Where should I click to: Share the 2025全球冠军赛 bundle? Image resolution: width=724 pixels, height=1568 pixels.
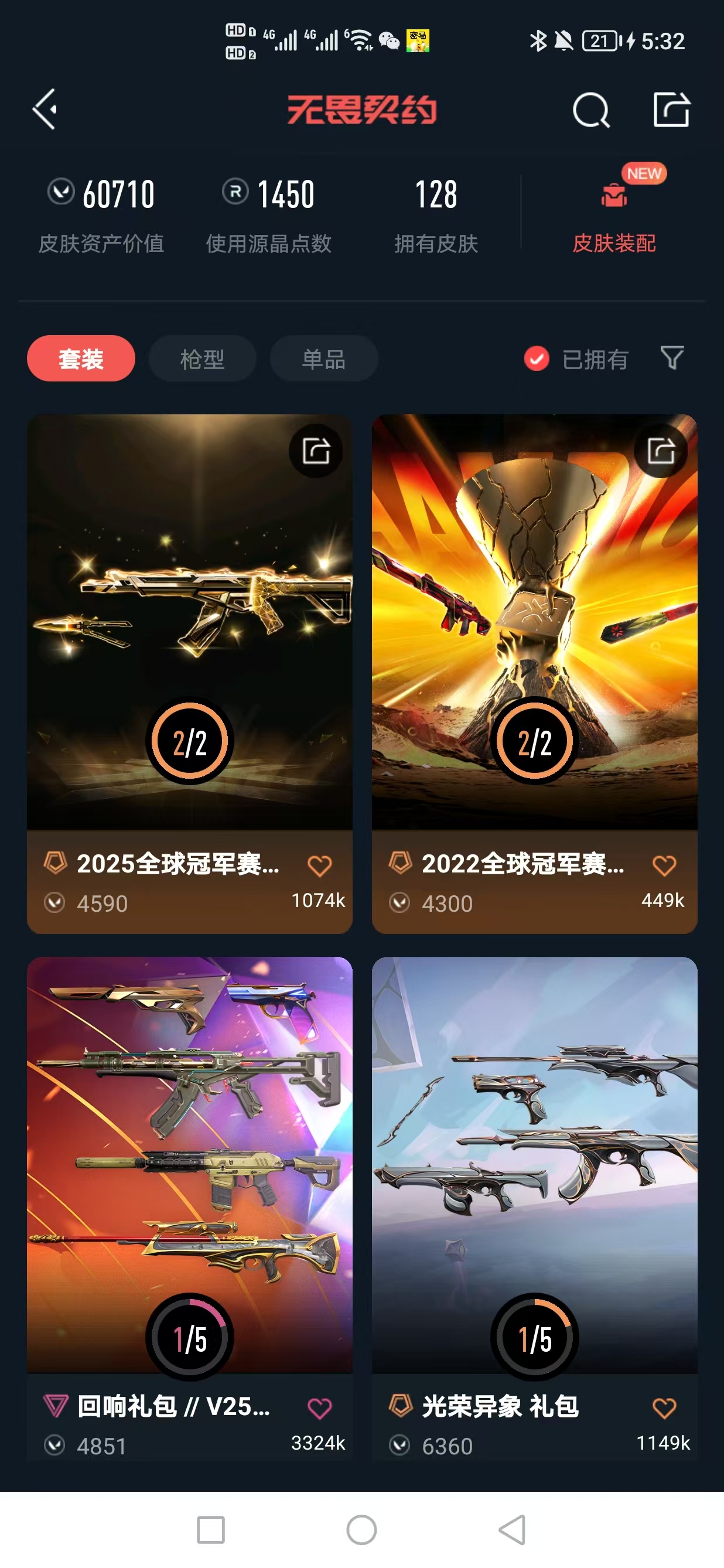pos(316,451)
